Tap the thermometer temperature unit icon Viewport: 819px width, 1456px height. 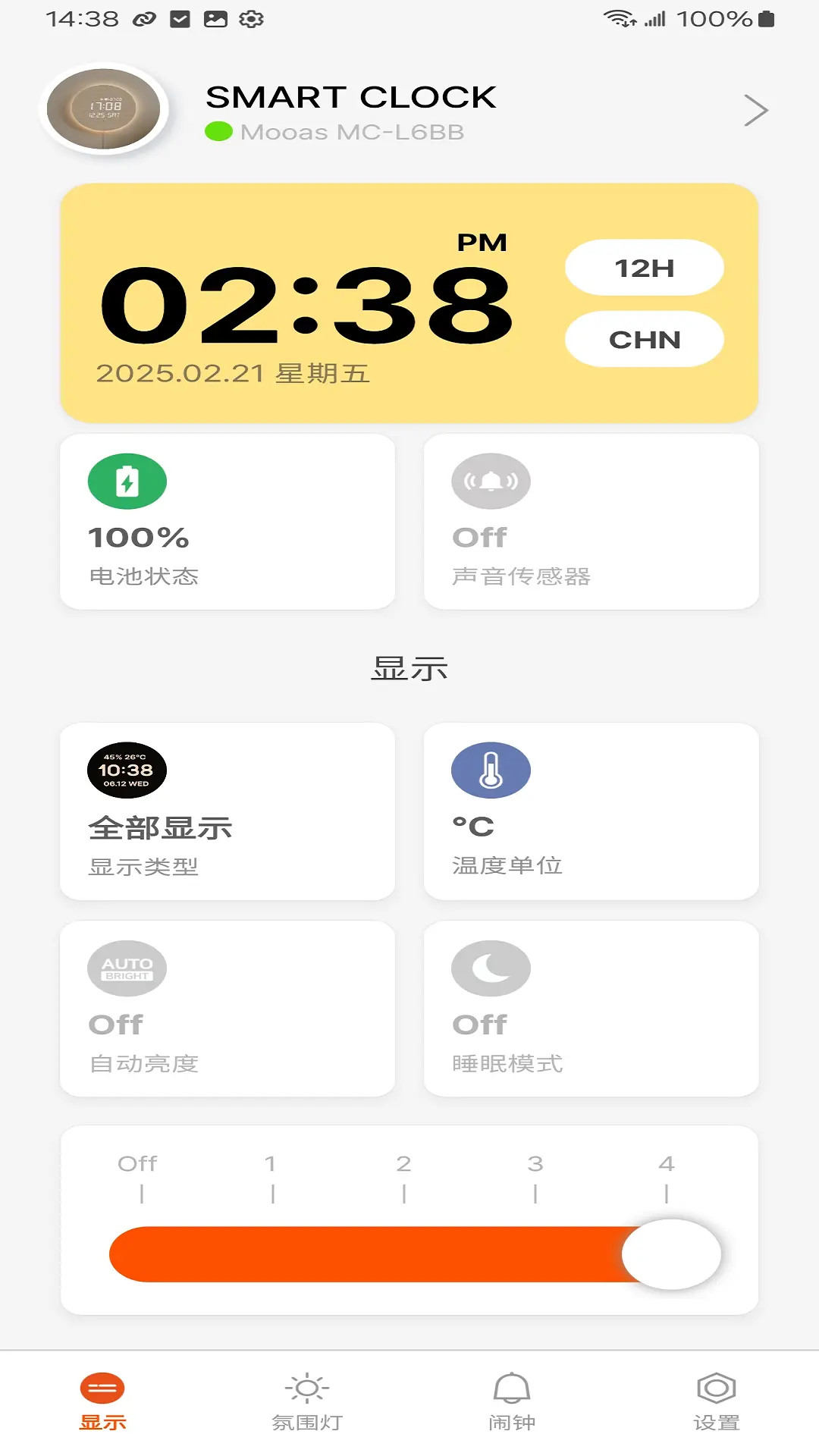click(491, 769)
